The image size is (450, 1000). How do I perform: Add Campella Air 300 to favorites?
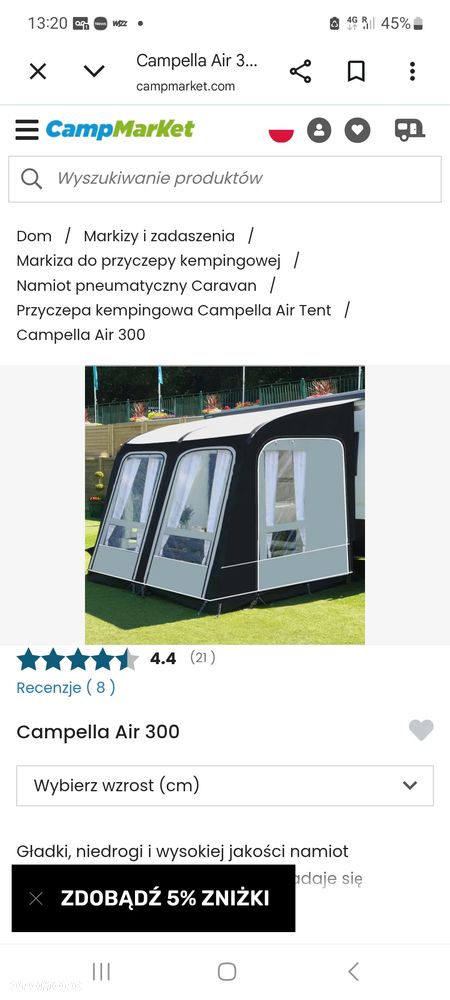421,730
